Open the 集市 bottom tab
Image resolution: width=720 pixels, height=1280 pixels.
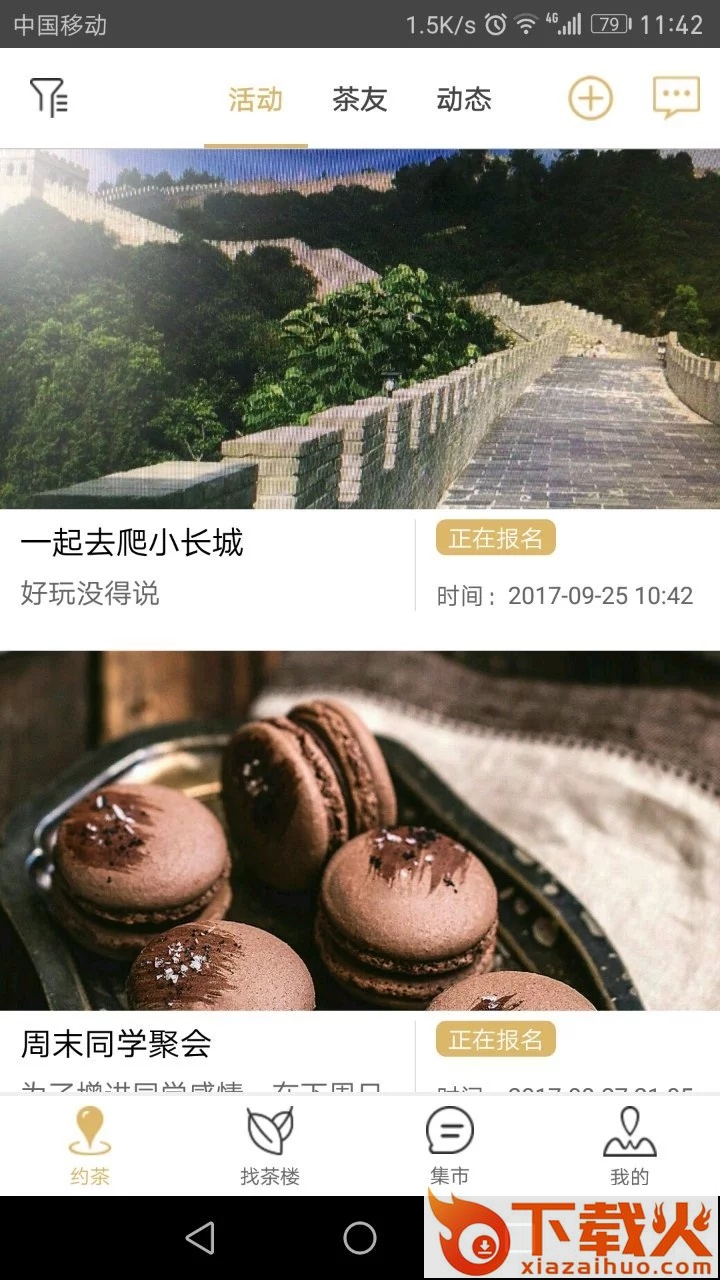[x=450, y=1146]
